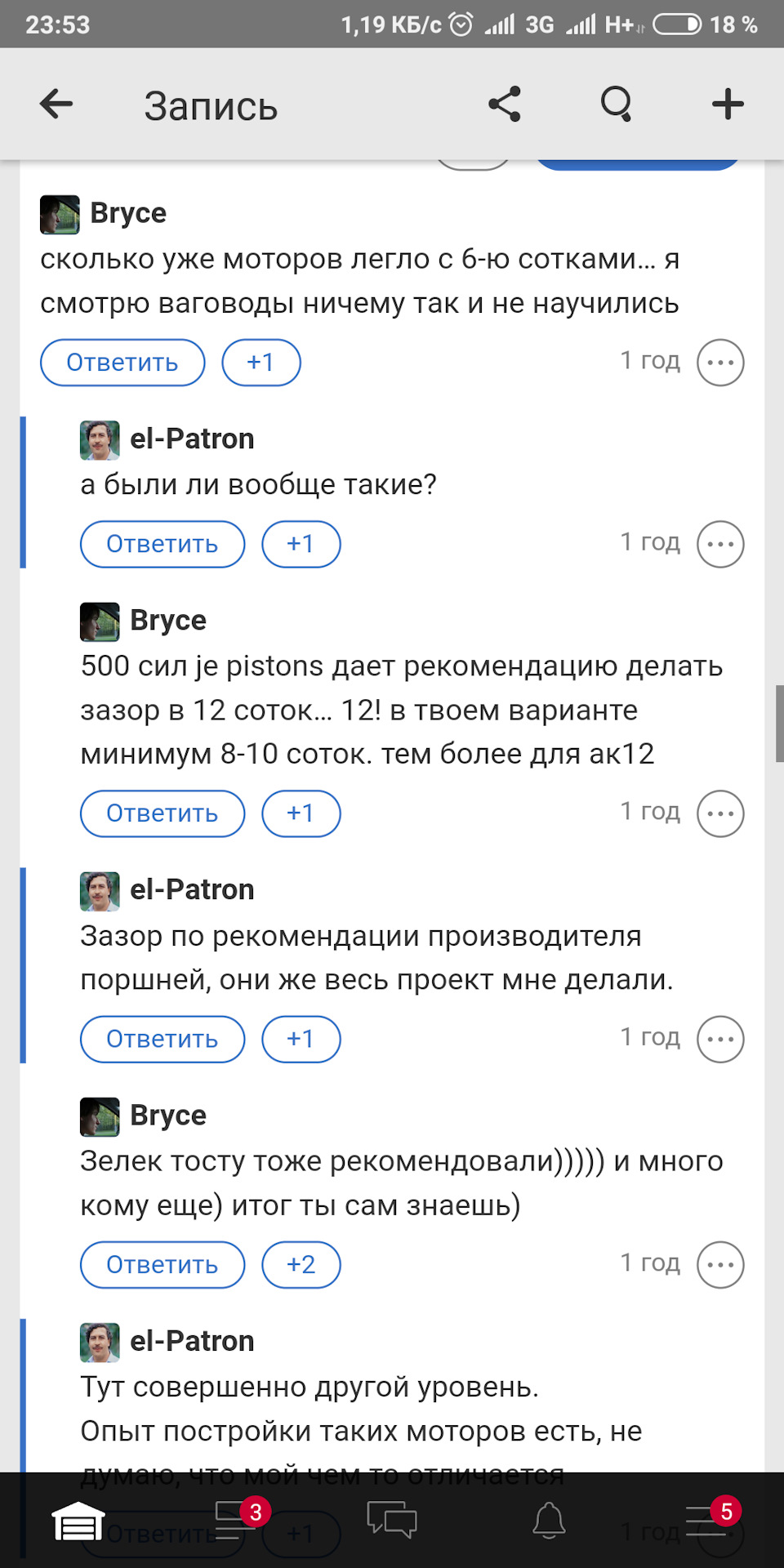Give +1 to "а были ли вообще такие?"

301,544
